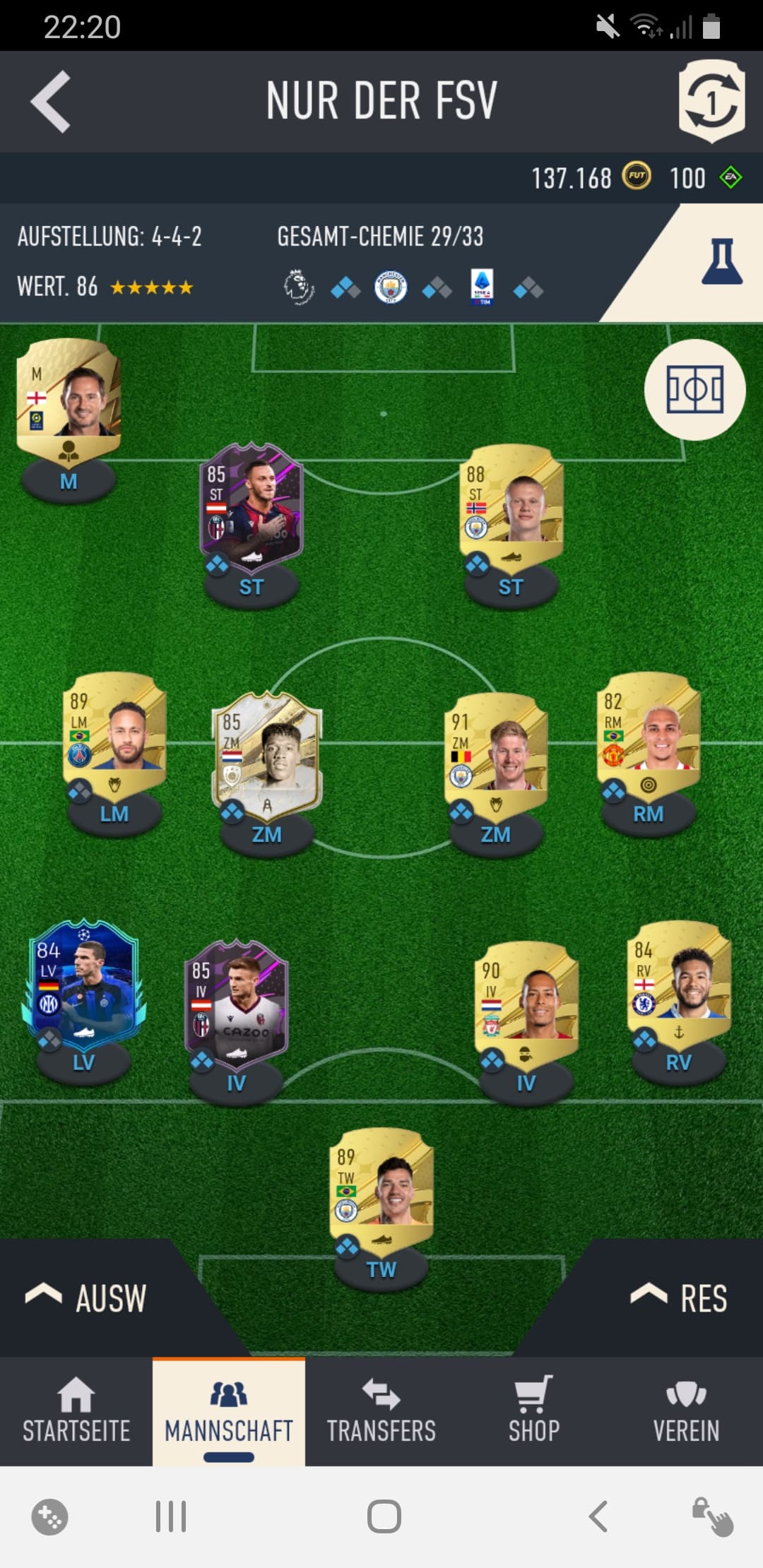
Task: Open the Verein tab
Action: click(x=687, y=1412)
